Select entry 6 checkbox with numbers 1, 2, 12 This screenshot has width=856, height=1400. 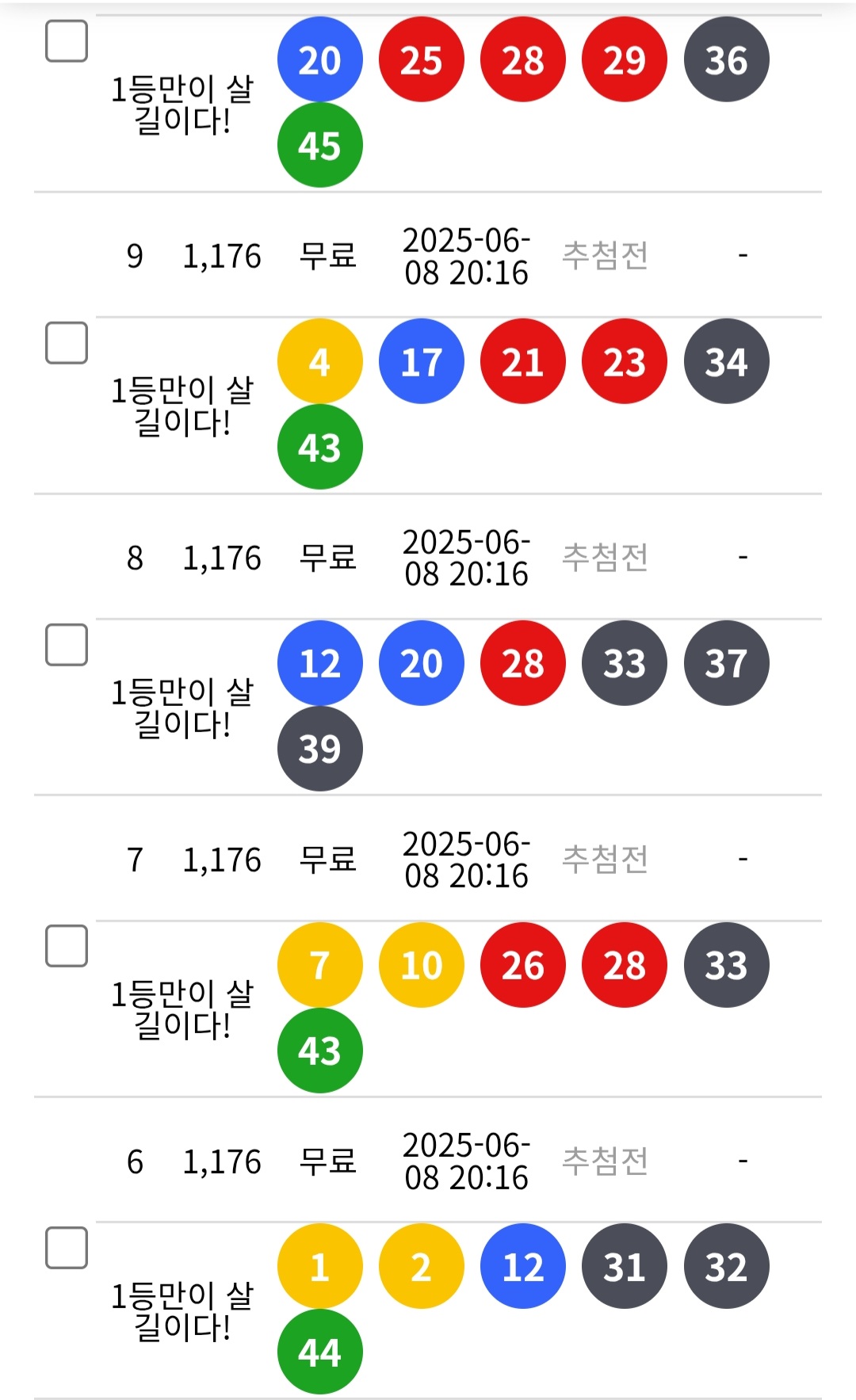pyautogui.click(x=67, y=1248)
